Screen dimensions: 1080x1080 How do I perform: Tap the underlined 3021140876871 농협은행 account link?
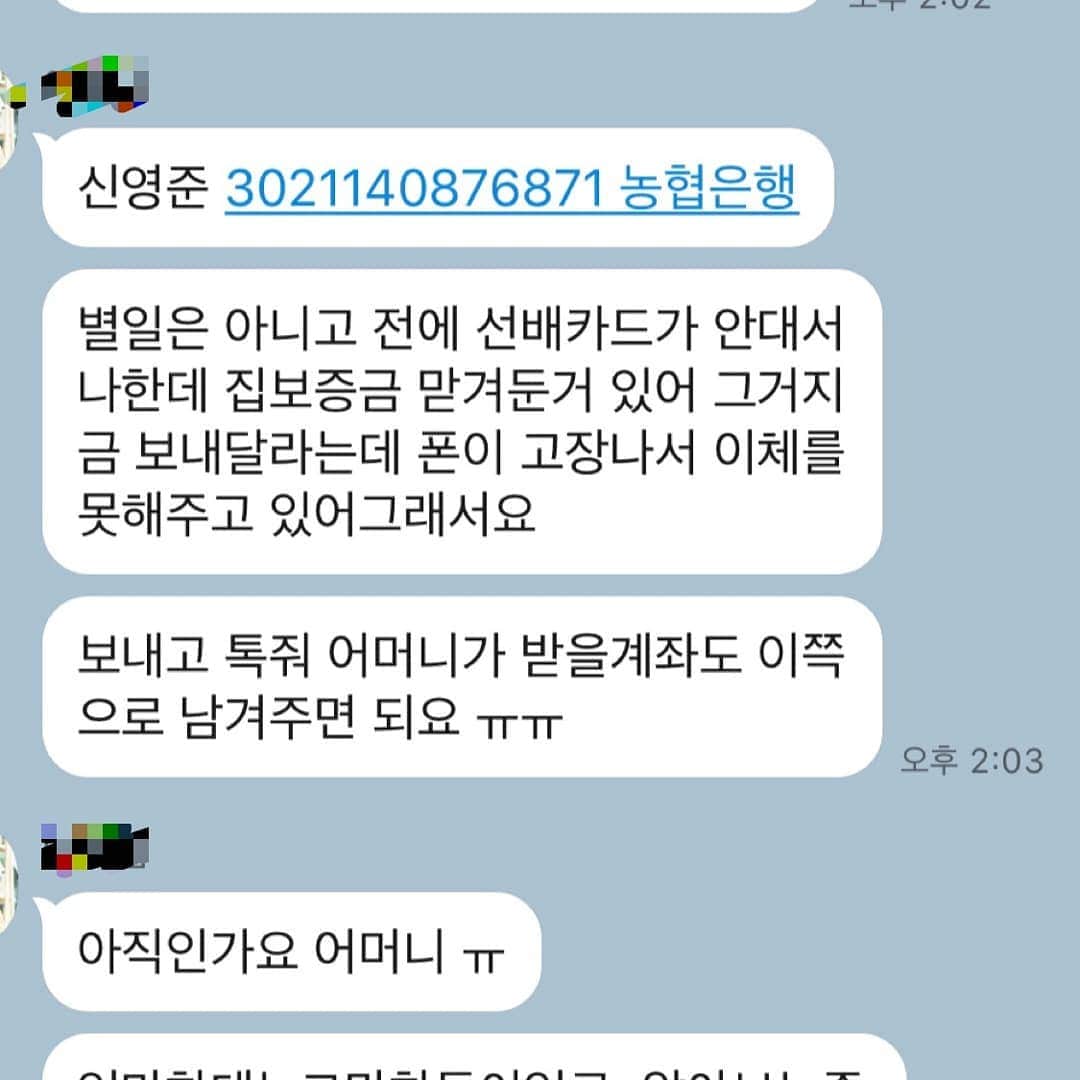(x=511, y=188)
